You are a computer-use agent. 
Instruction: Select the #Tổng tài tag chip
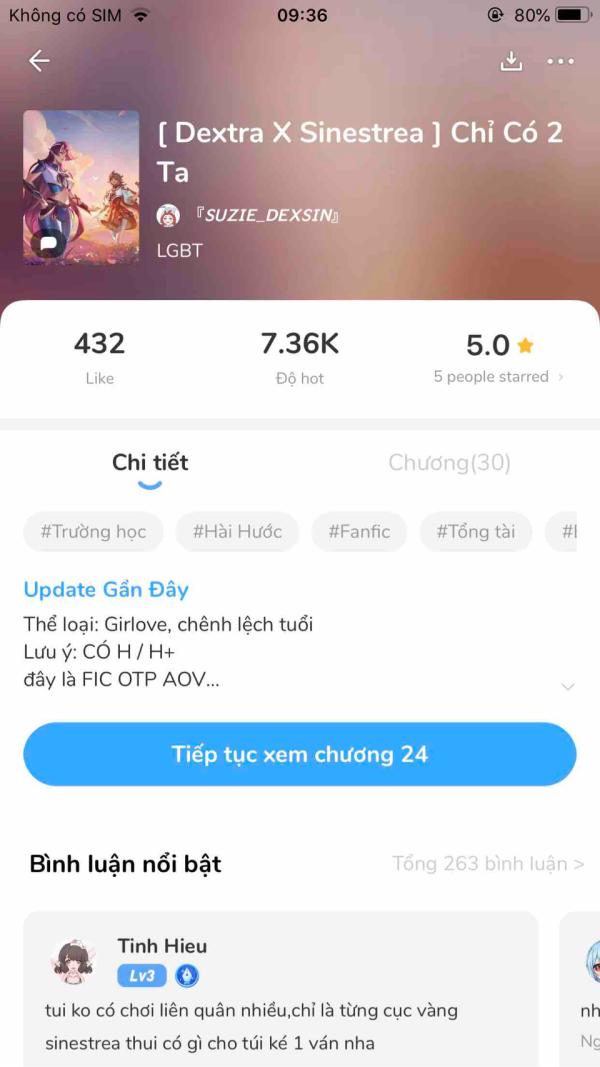[476, 532]
